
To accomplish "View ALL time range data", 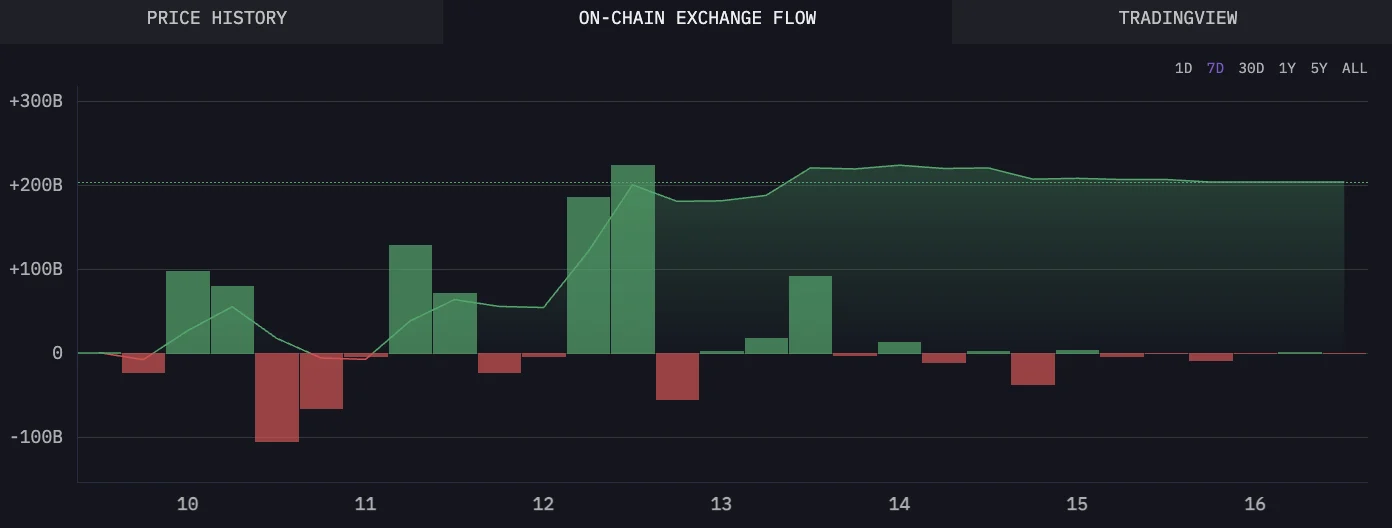I will click(1354, 69).
